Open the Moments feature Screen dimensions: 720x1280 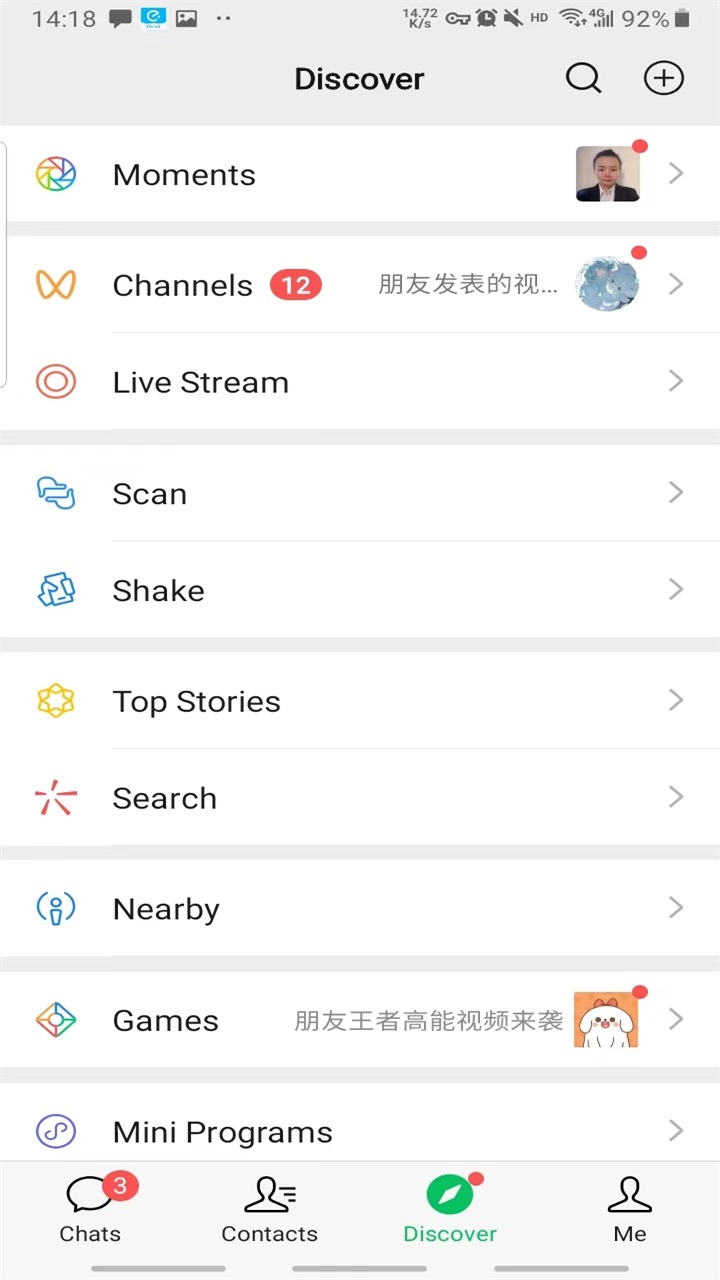tap(184, 174)
